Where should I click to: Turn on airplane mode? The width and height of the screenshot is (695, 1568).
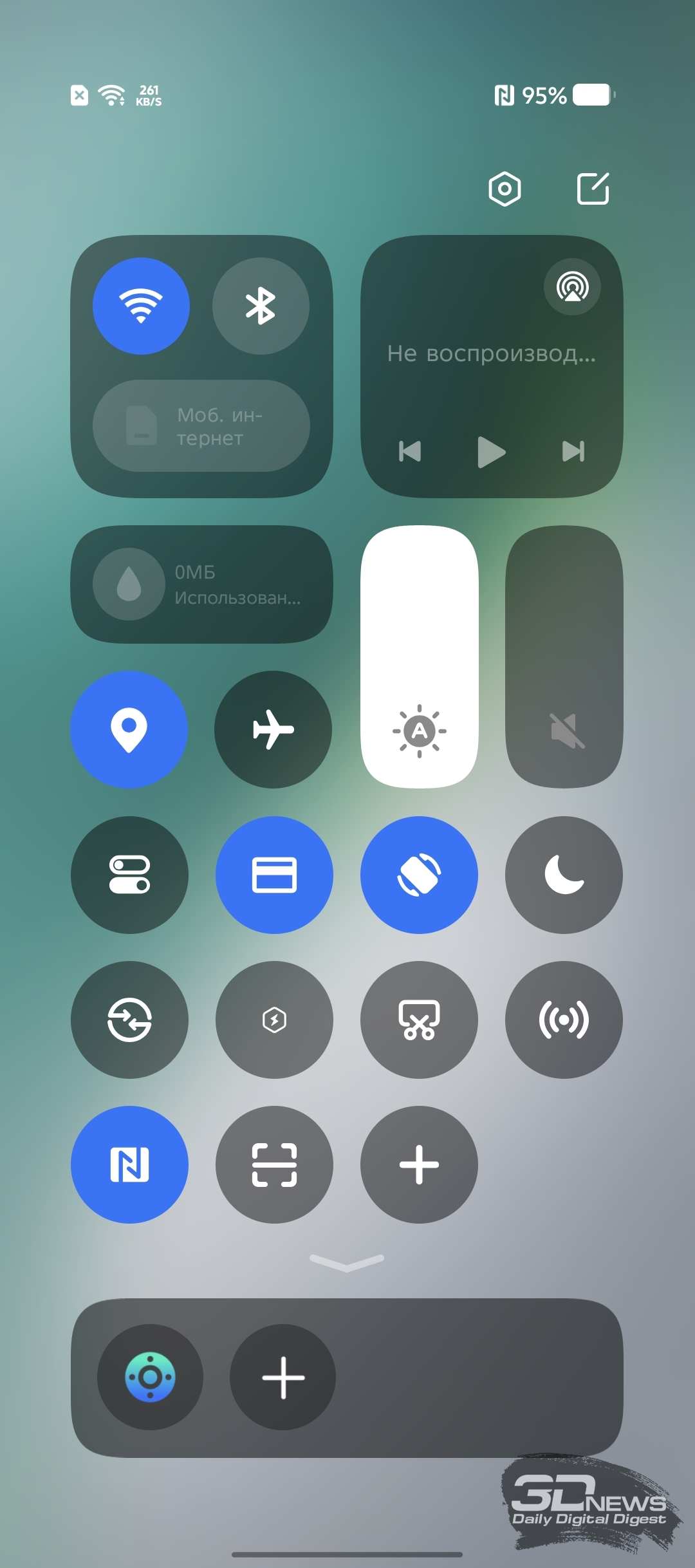click(273, 729)
